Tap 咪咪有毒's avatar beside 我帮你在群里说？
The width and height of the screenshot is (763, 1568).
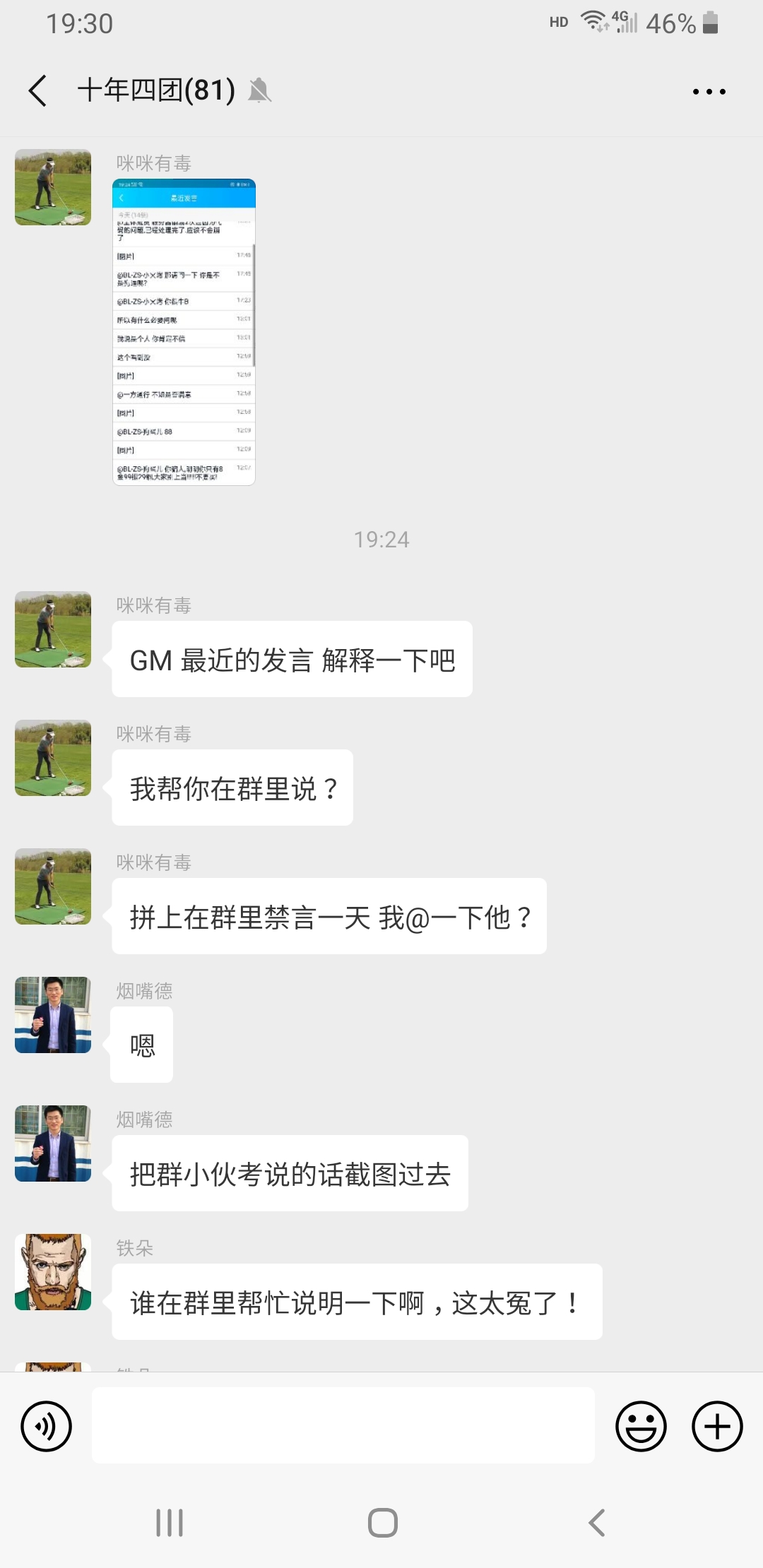[x=53, y=758]
